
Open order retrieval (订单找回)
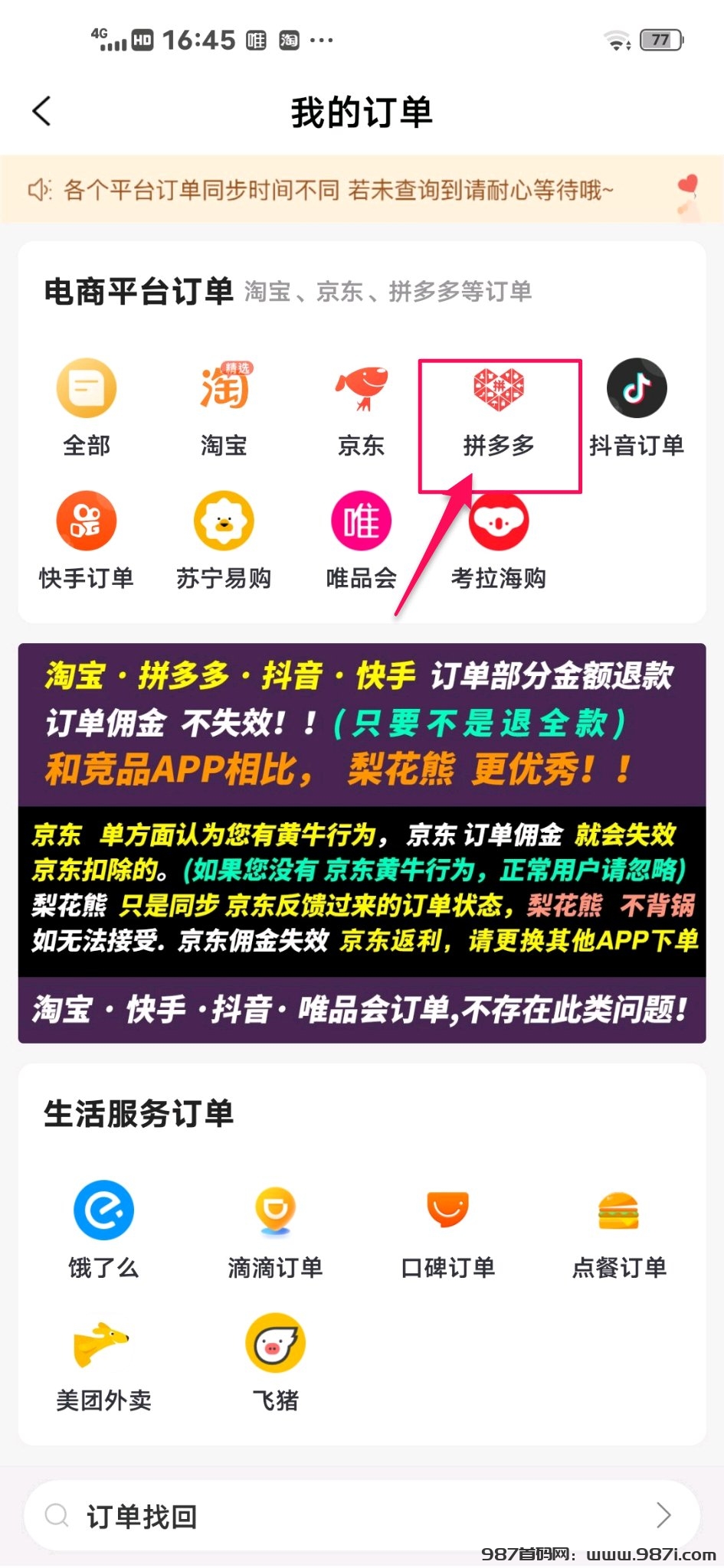click(x=362, y=1515)
